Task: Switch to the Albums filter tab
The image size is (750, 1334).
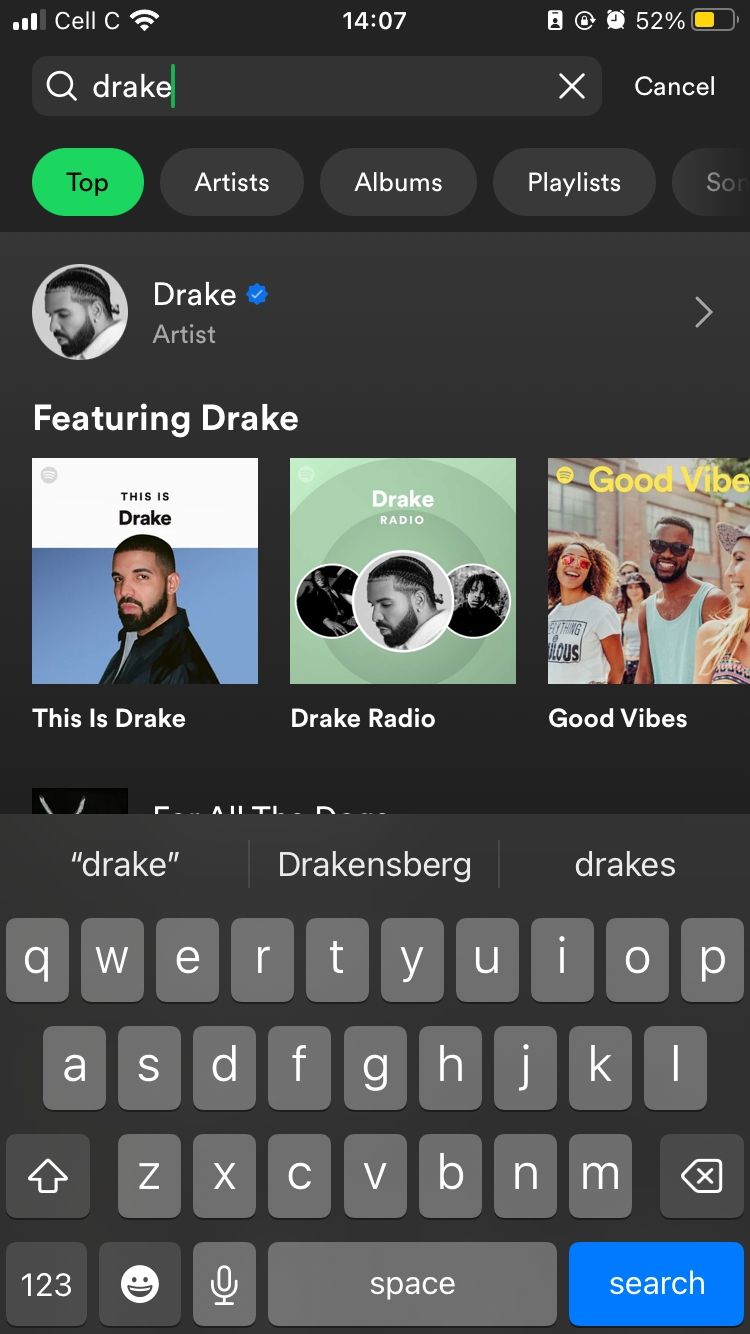Action: [x=398, y=182]
